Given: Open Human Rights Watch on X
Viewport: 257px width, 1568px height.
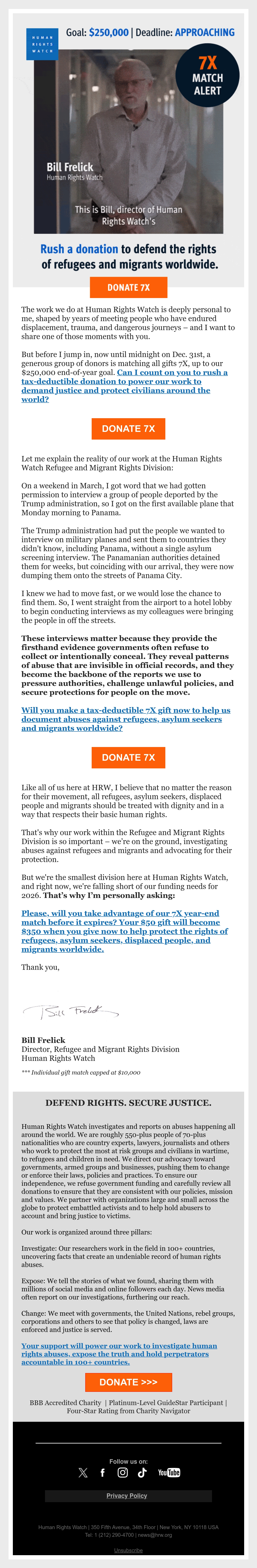Looking at the screenshot, I should 83,1472.
